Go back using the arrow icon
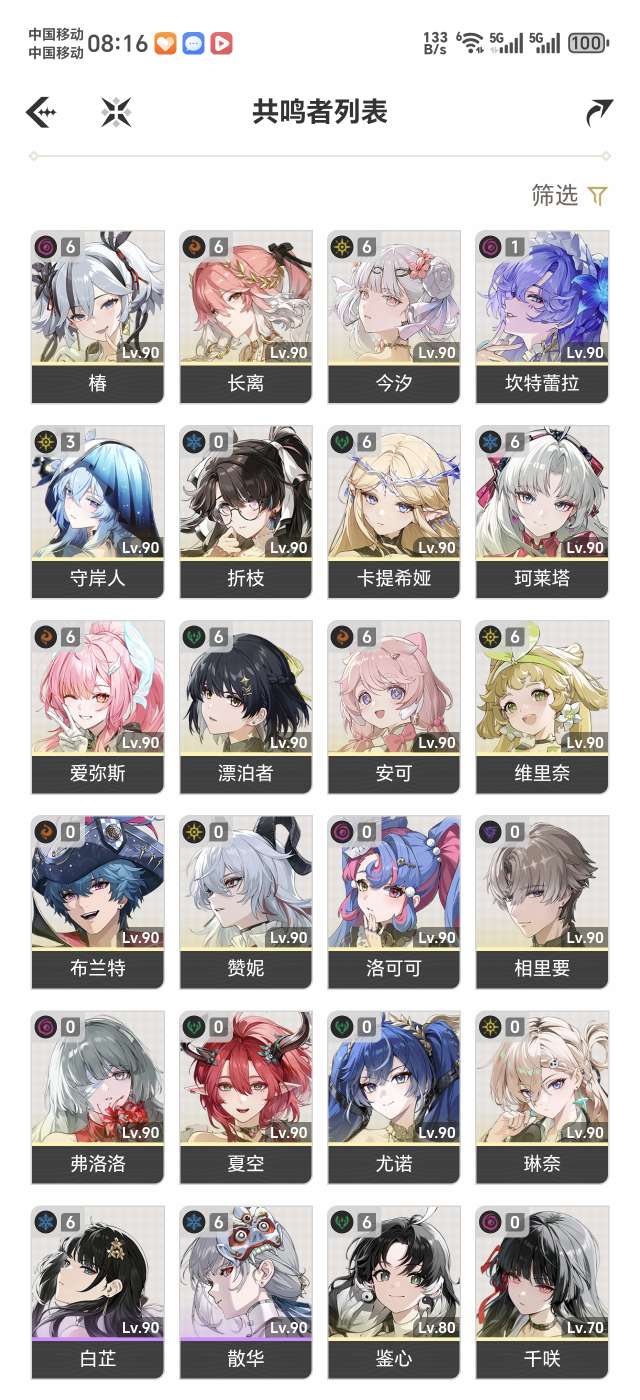Image resolution: width=640 pixels, height=1400 pixels. [40, 112]
